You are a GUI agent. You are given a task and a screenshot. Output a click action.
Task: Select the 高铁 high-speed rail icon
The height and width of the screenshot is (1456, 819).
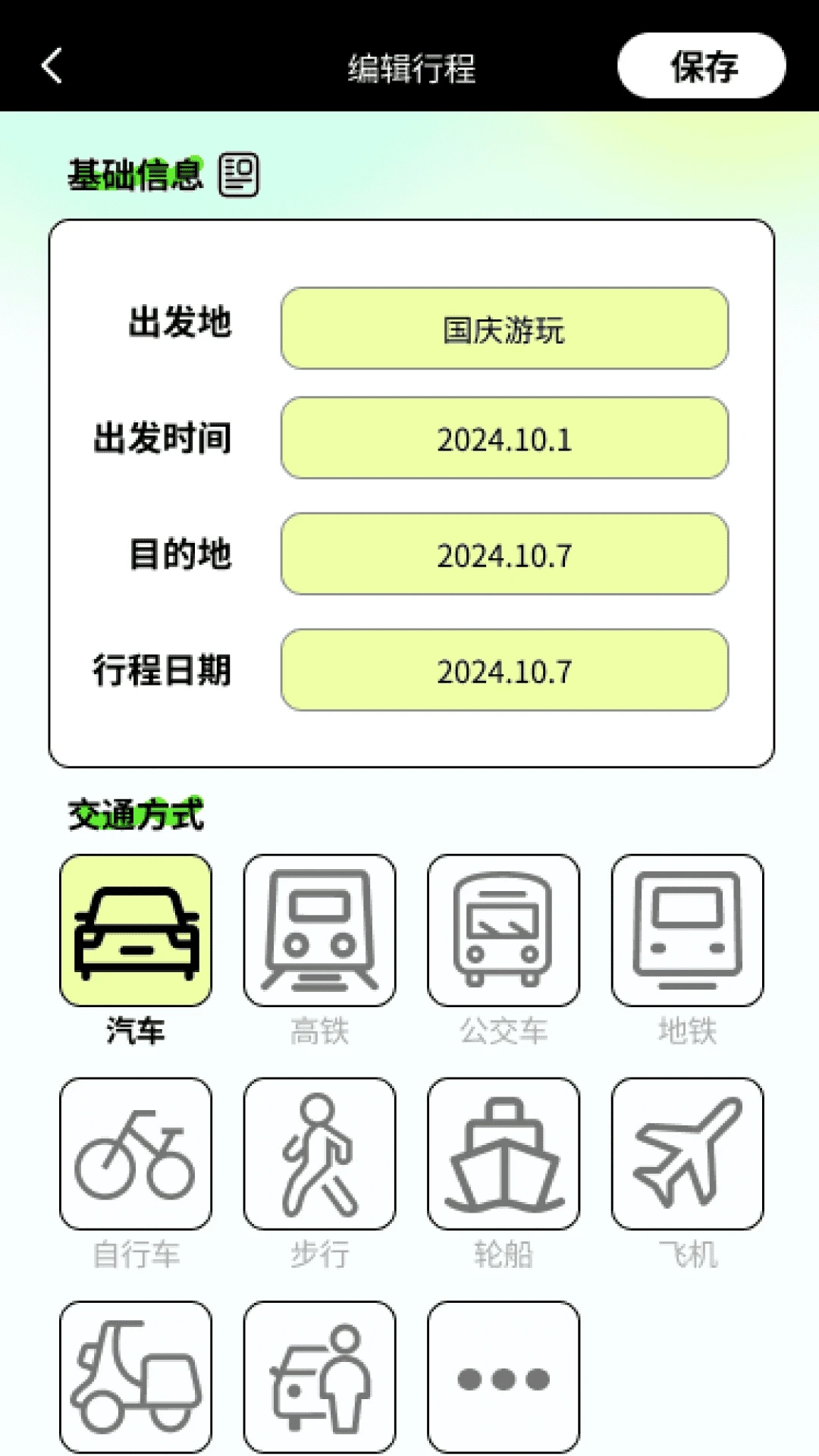pyautogui.click(x=320, y=931)
